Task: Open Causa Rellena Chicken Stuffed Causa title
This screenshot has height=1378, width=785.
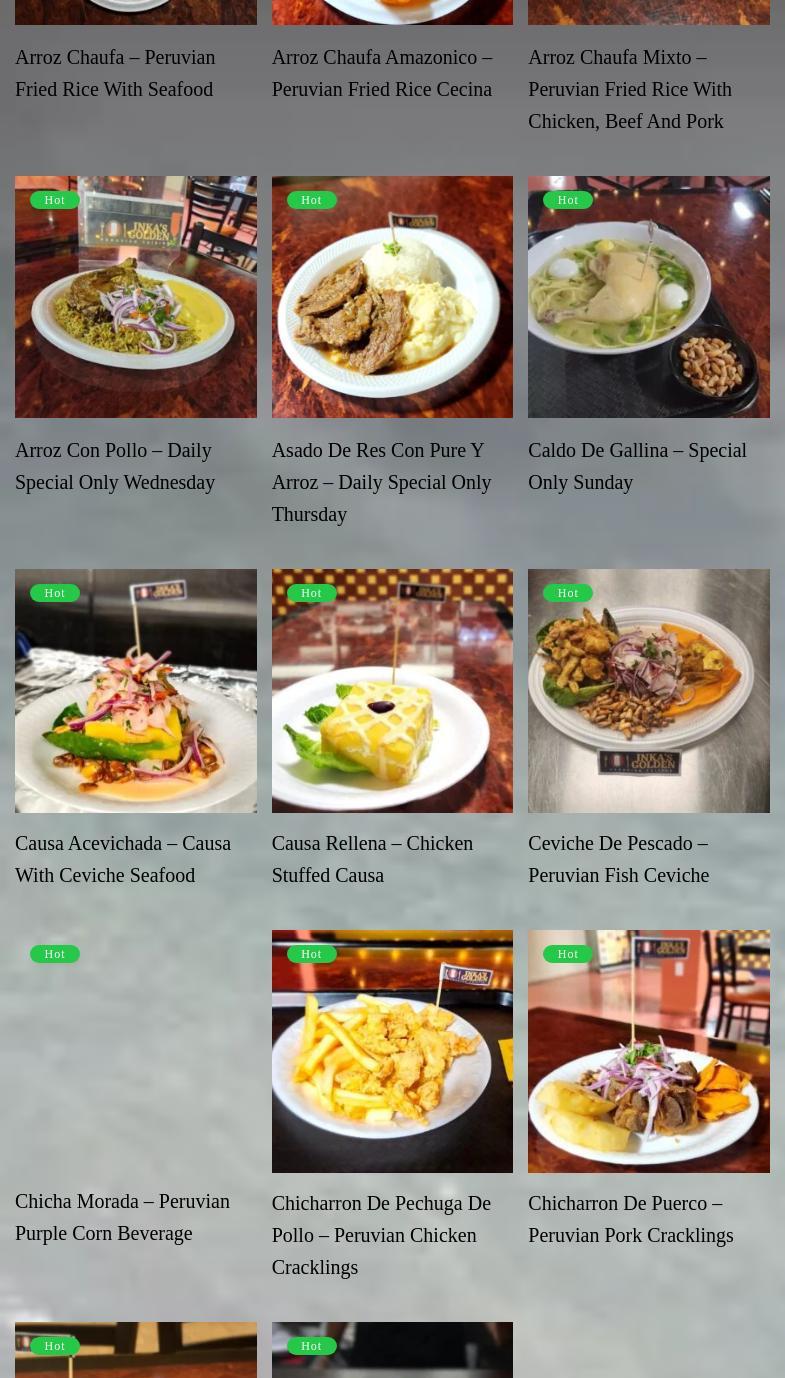Action: tap(372, 859)
